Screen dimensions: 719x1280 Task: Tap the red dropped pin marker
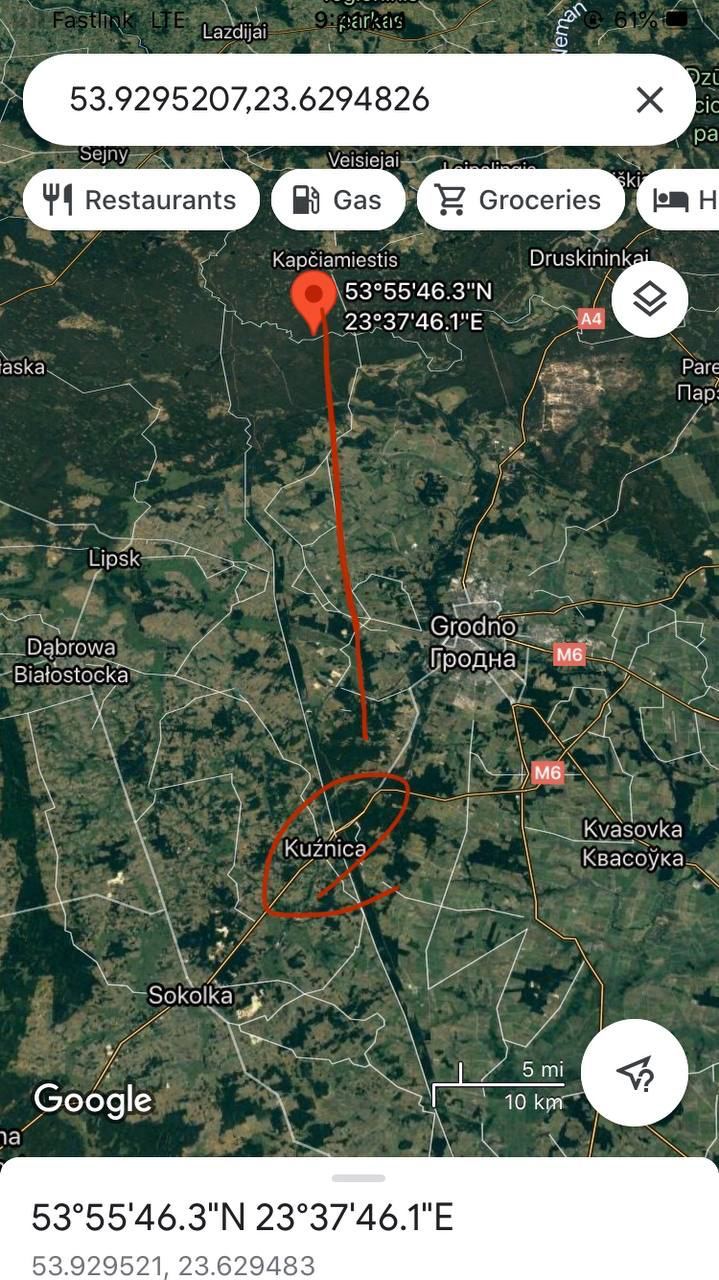pyautogui.click(x=314, y=297)
